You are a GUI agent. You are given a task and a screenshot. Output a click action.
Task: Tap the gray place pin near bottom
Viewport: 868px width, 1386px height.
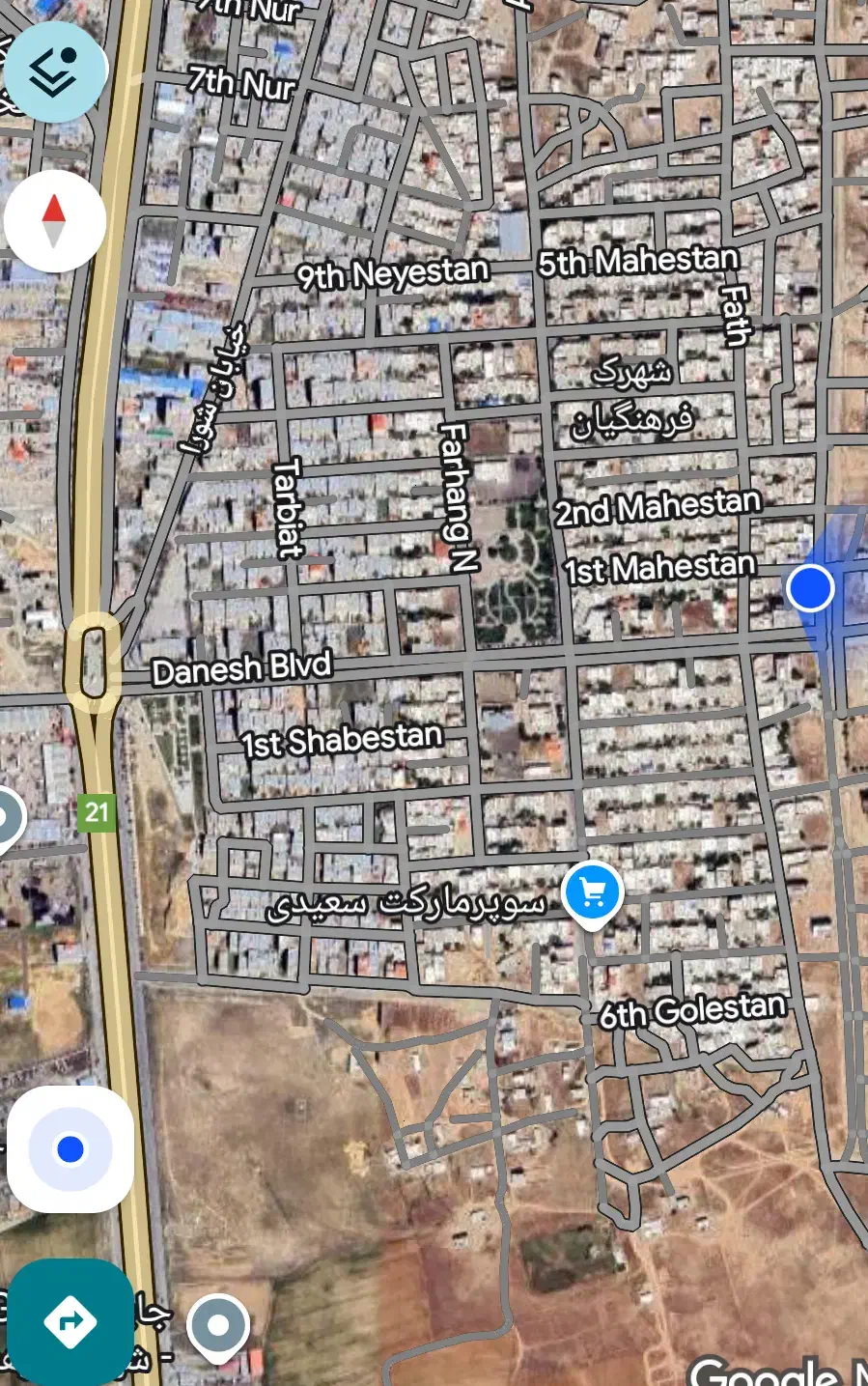click(x=218, y=1325)
